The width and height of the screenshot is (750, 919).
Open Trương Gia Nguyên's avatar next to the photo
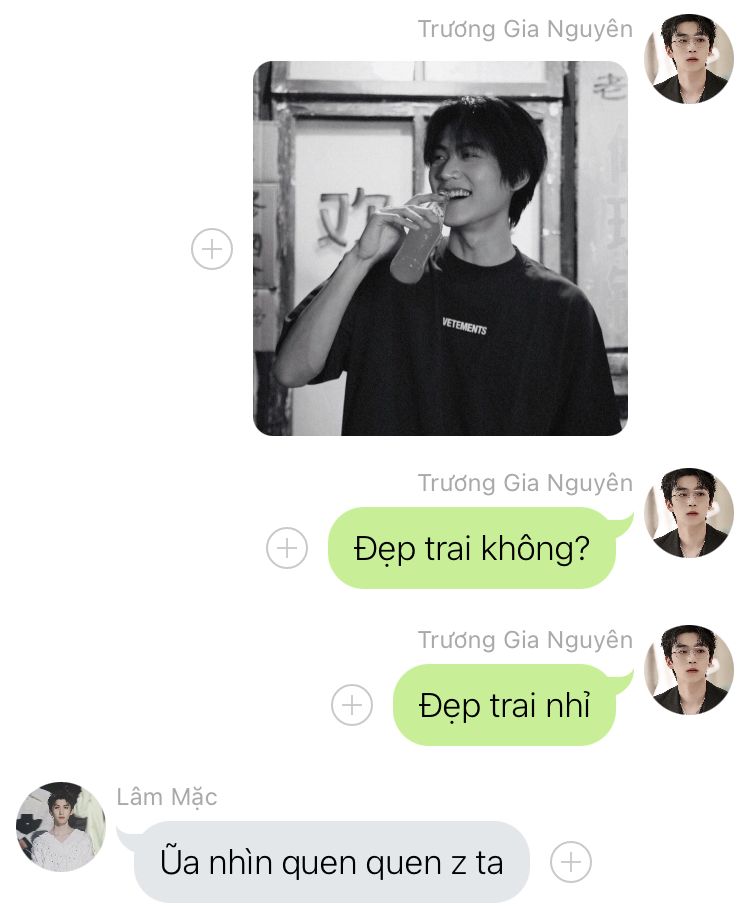689,58
